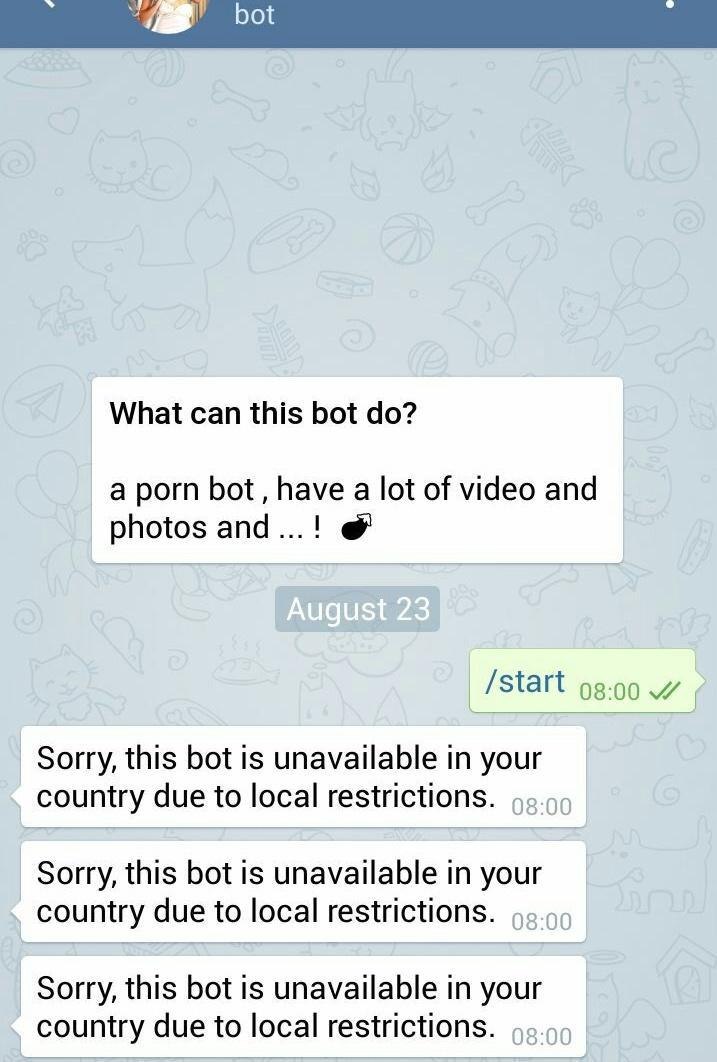Go back to the chat list
717x1062 pixels.
click(x=47, y=5)
